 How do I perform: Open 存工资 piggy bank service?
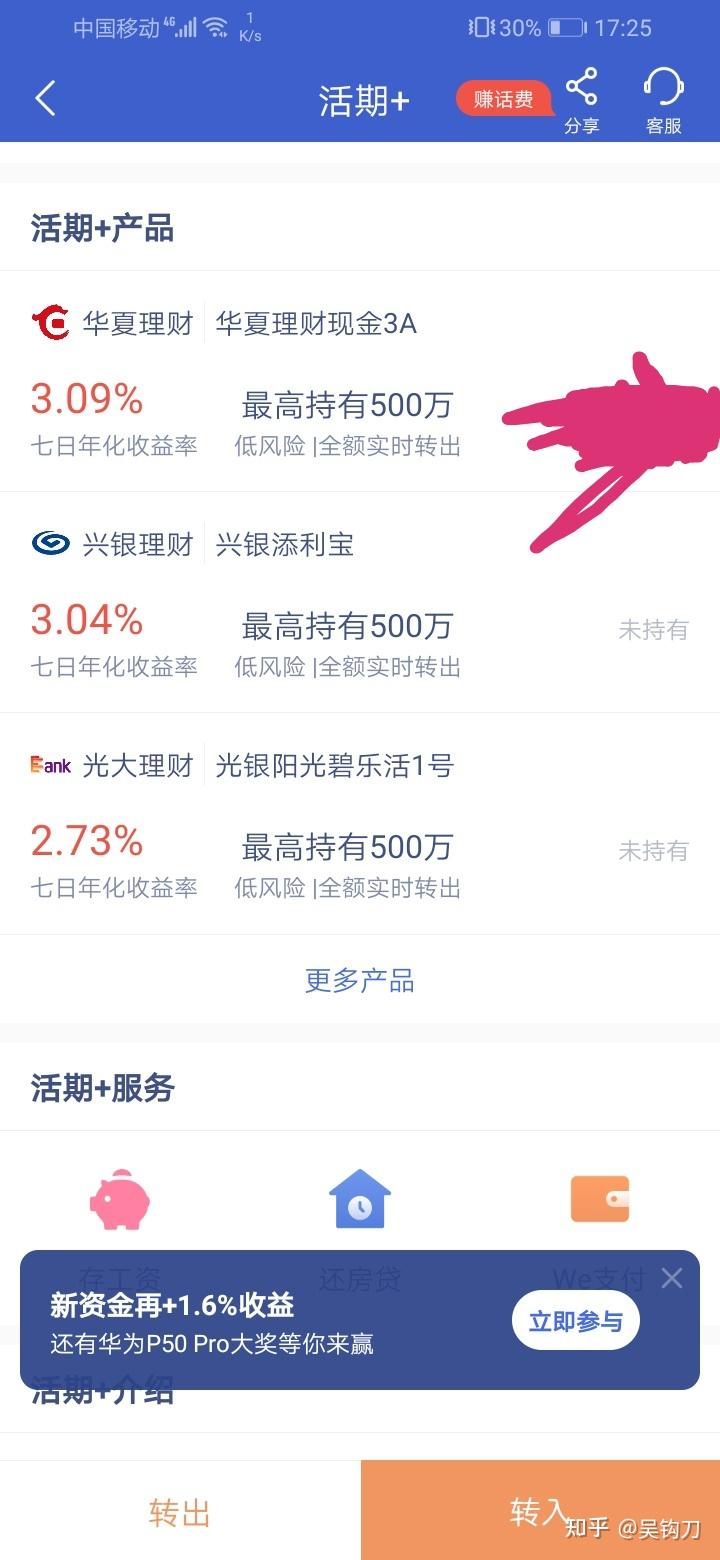coord(120,1200)
